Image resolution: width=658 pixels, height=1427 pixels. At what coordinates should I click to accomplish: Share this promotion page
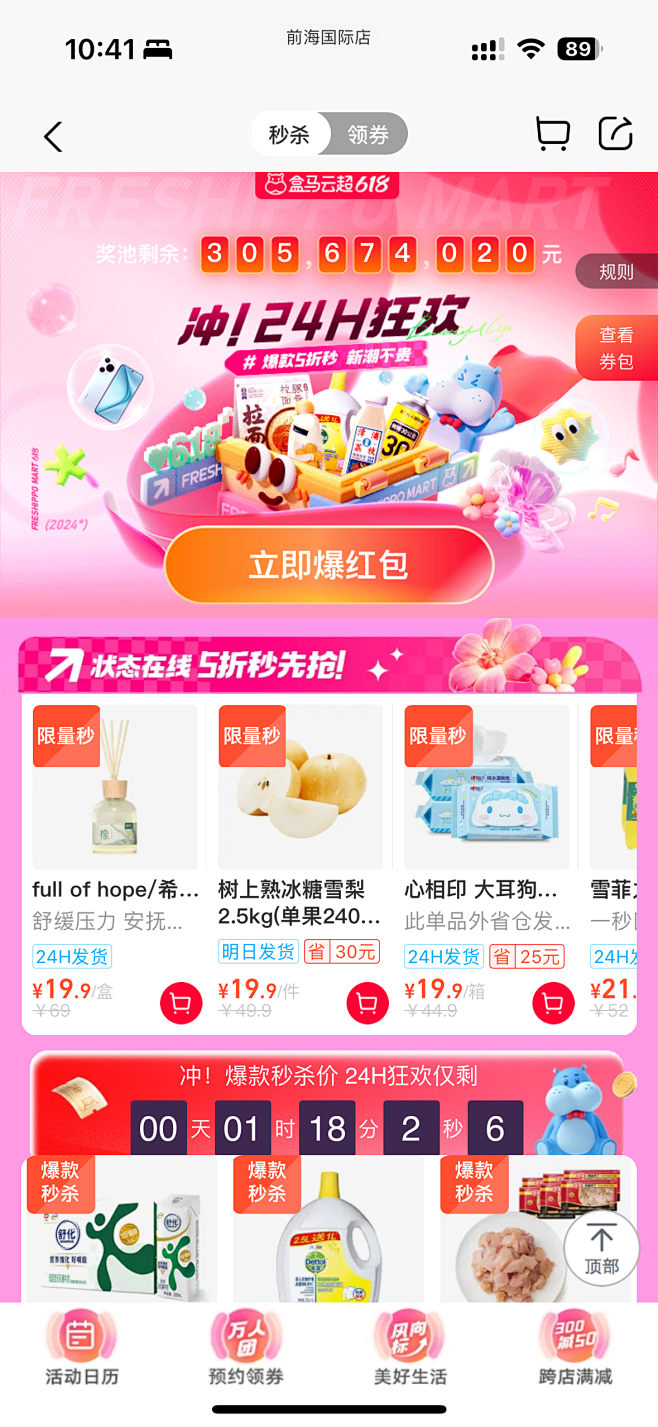[616, 134]
